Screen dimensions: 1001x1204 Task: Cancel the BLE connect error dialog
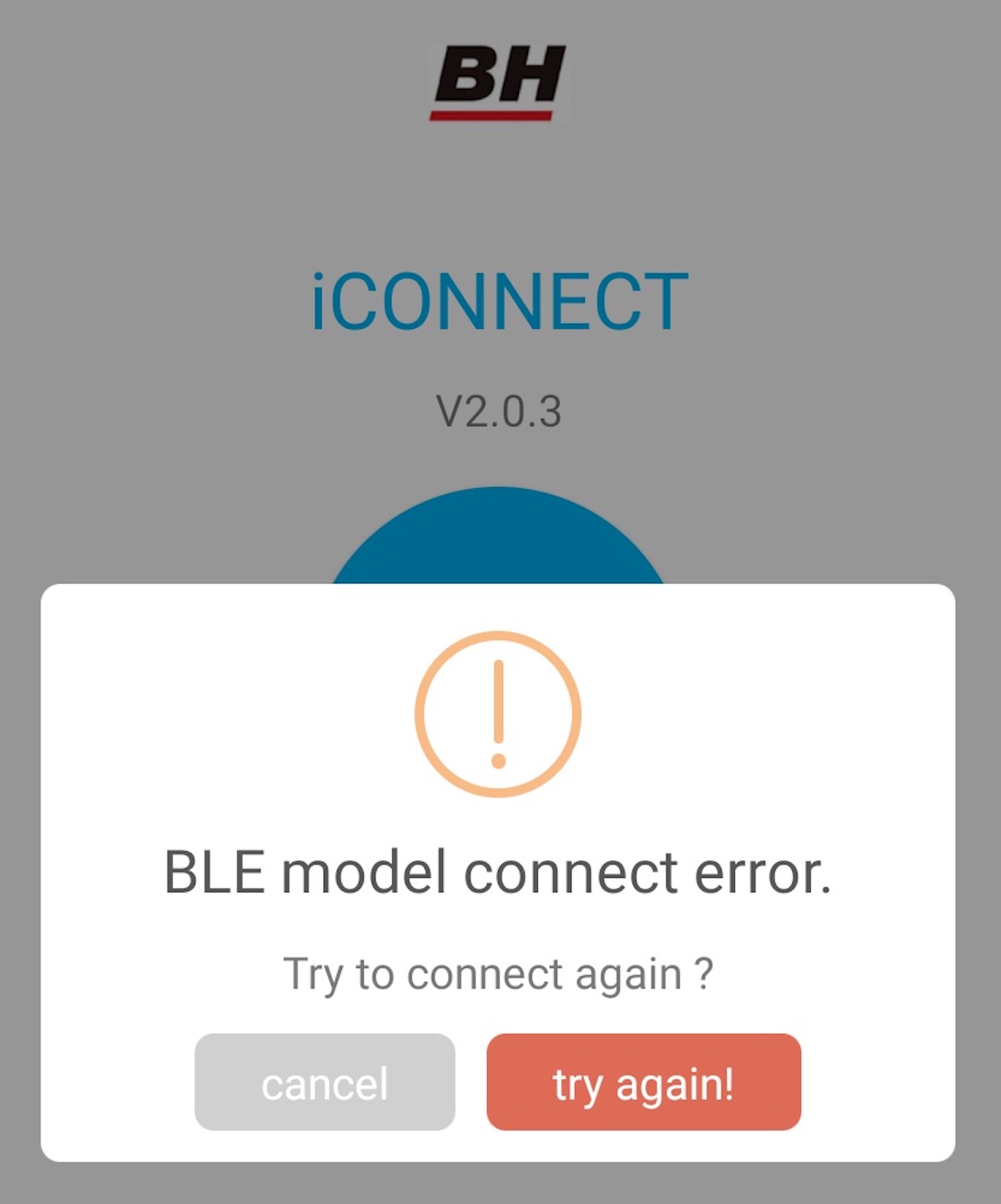click(x=324, y=1082)
